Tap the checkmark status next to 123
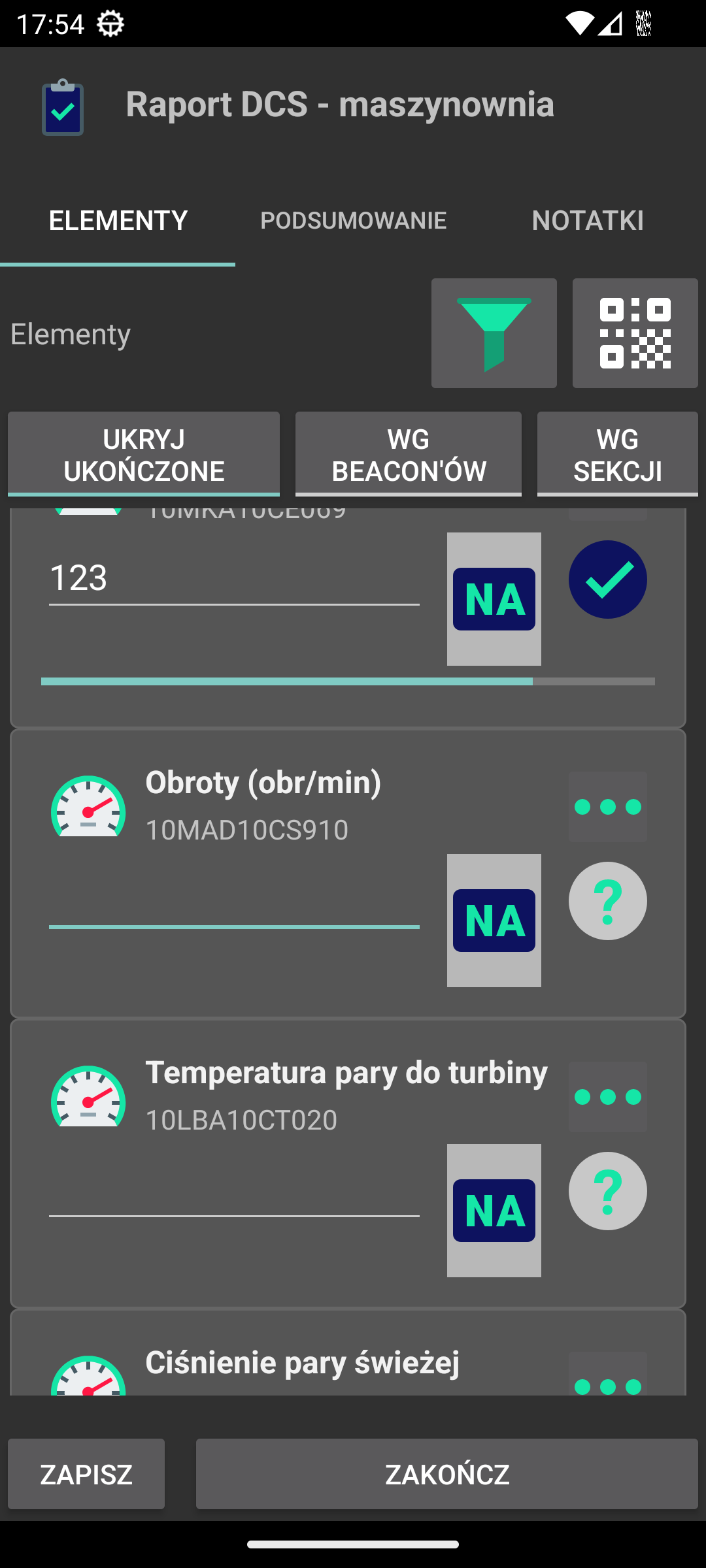 pyautogui.click(x=607, y=580)
